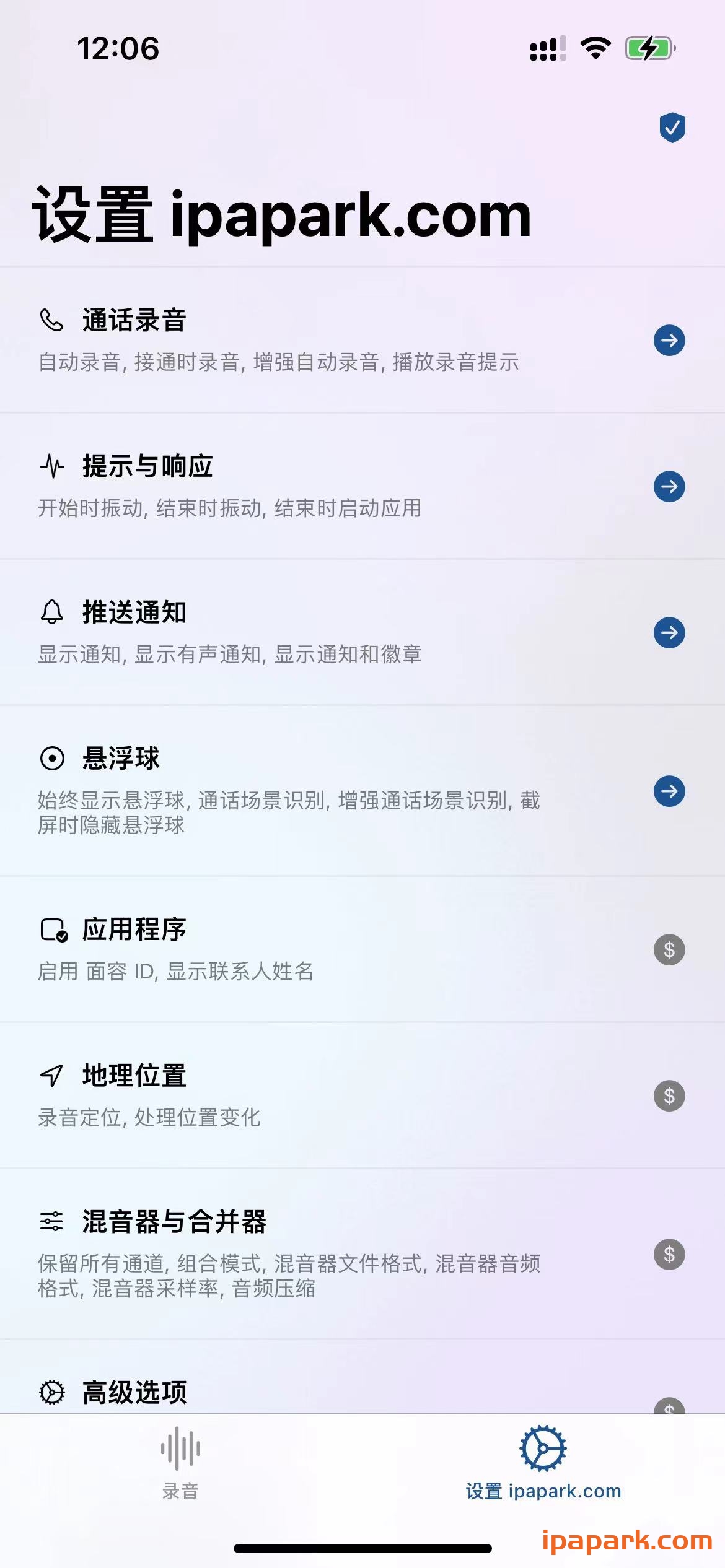Tap the 推送通知 bell icon

52,613
